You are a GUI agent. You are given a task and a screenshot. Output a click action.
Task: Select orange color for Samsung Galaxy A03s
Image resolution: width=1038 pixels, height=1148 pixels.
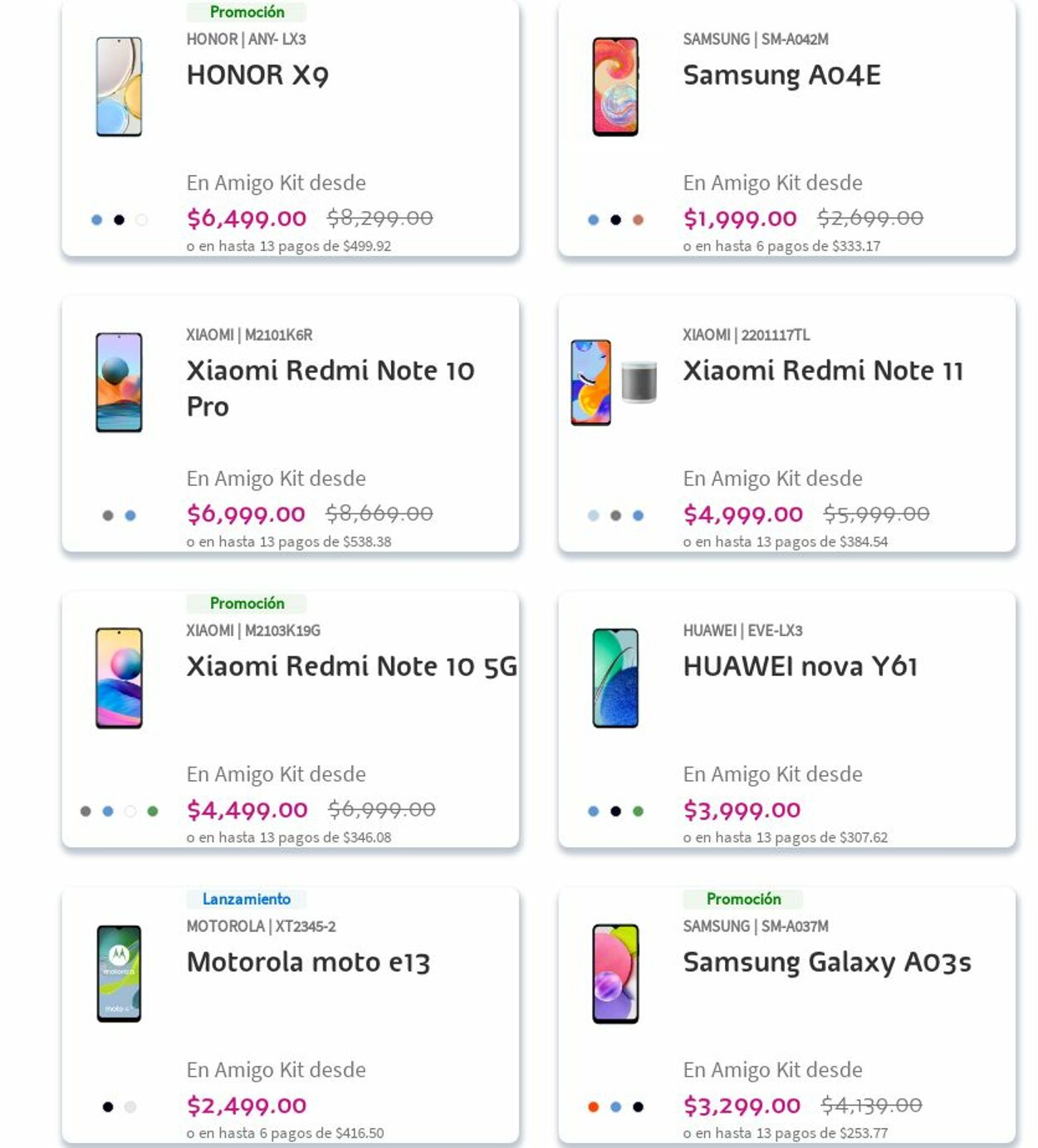point(593,1107)
